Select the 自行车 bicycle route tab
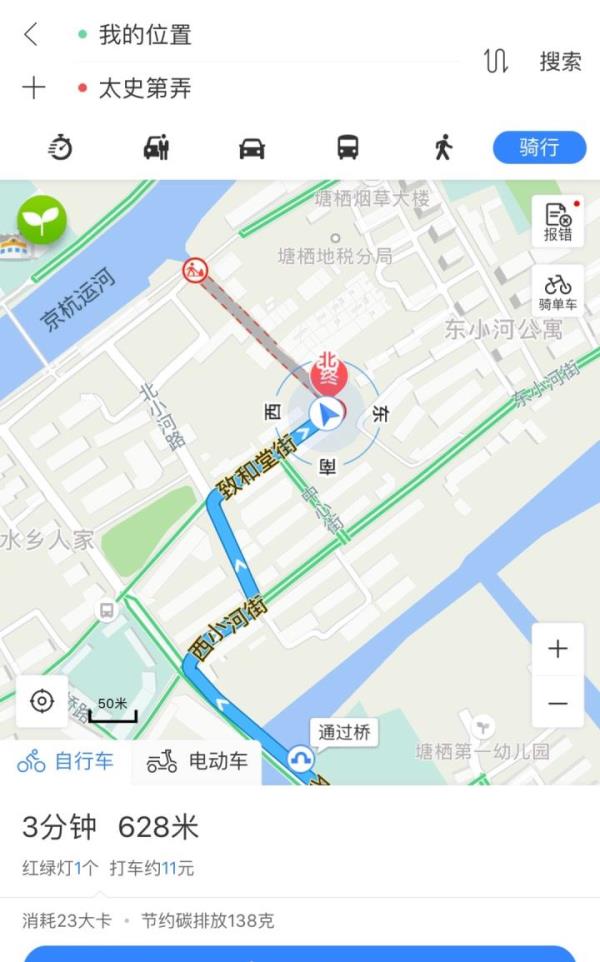 coord(66,761)
